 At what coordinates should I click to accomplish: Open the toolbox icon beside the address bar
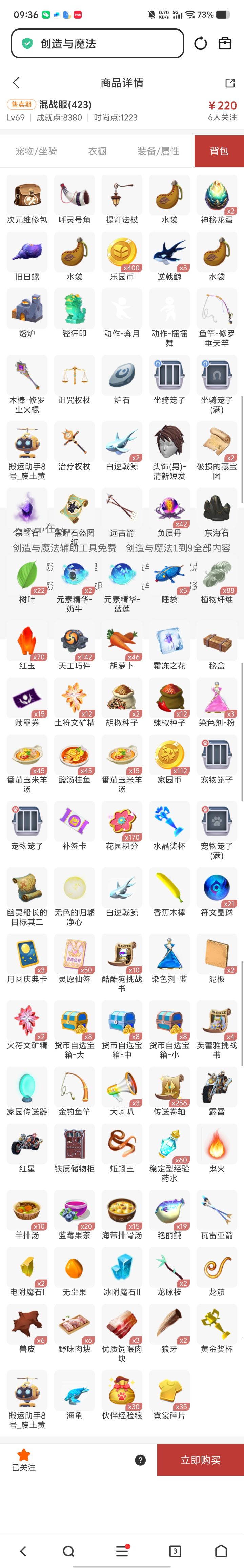[x=225, y=44]
